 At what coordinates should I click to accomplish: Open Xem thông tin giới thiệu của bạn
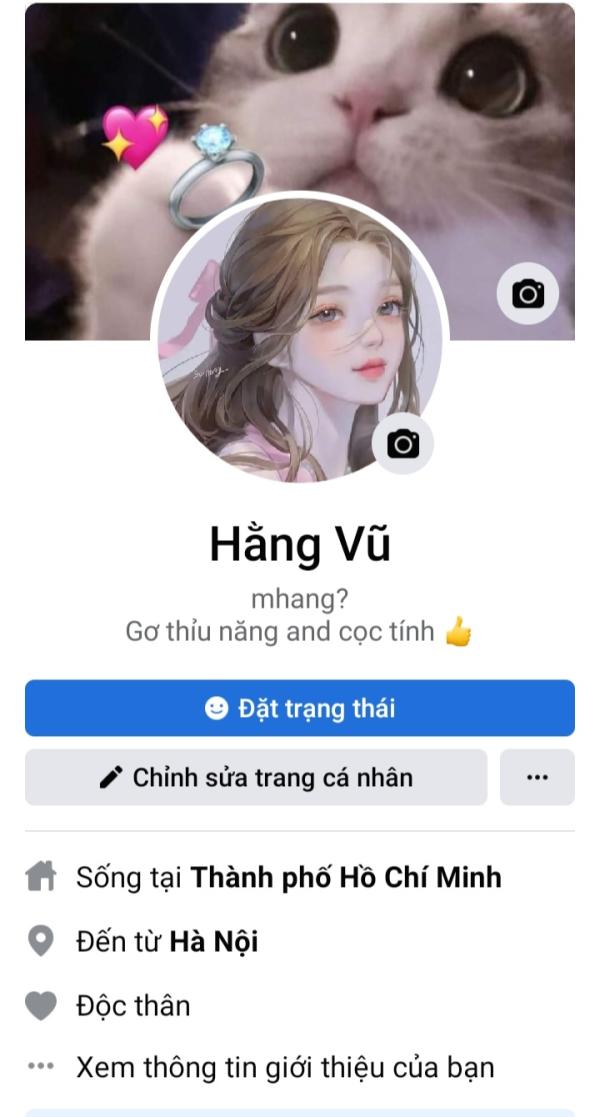pyautogui.click(x=285, y=1067)
